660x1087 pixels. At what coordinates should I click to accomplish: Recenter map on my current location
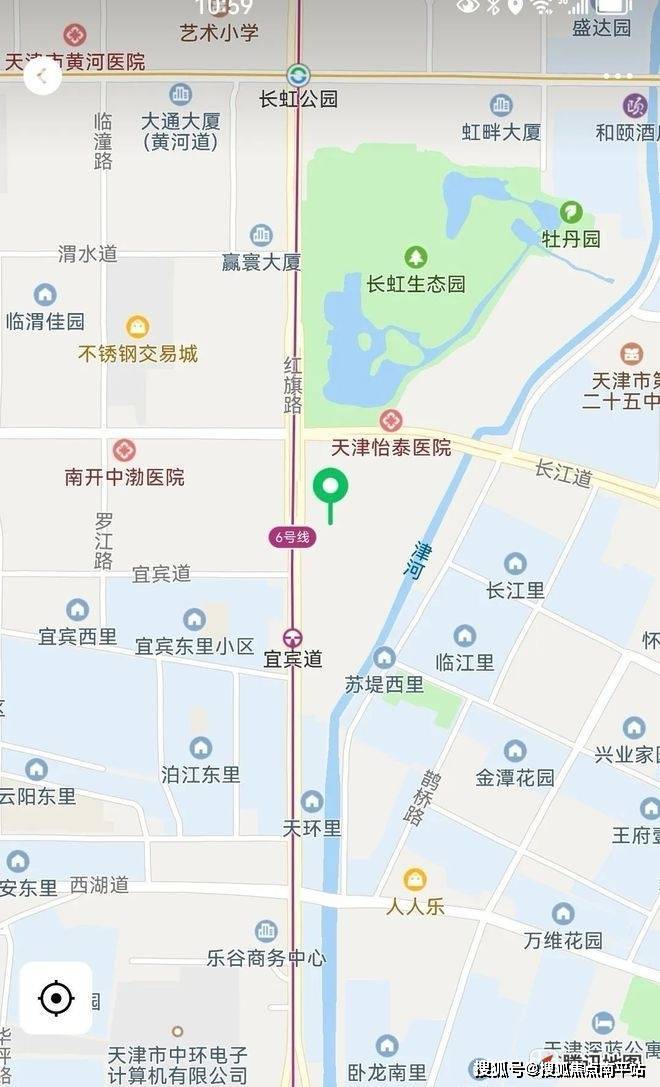pos(56,997)
